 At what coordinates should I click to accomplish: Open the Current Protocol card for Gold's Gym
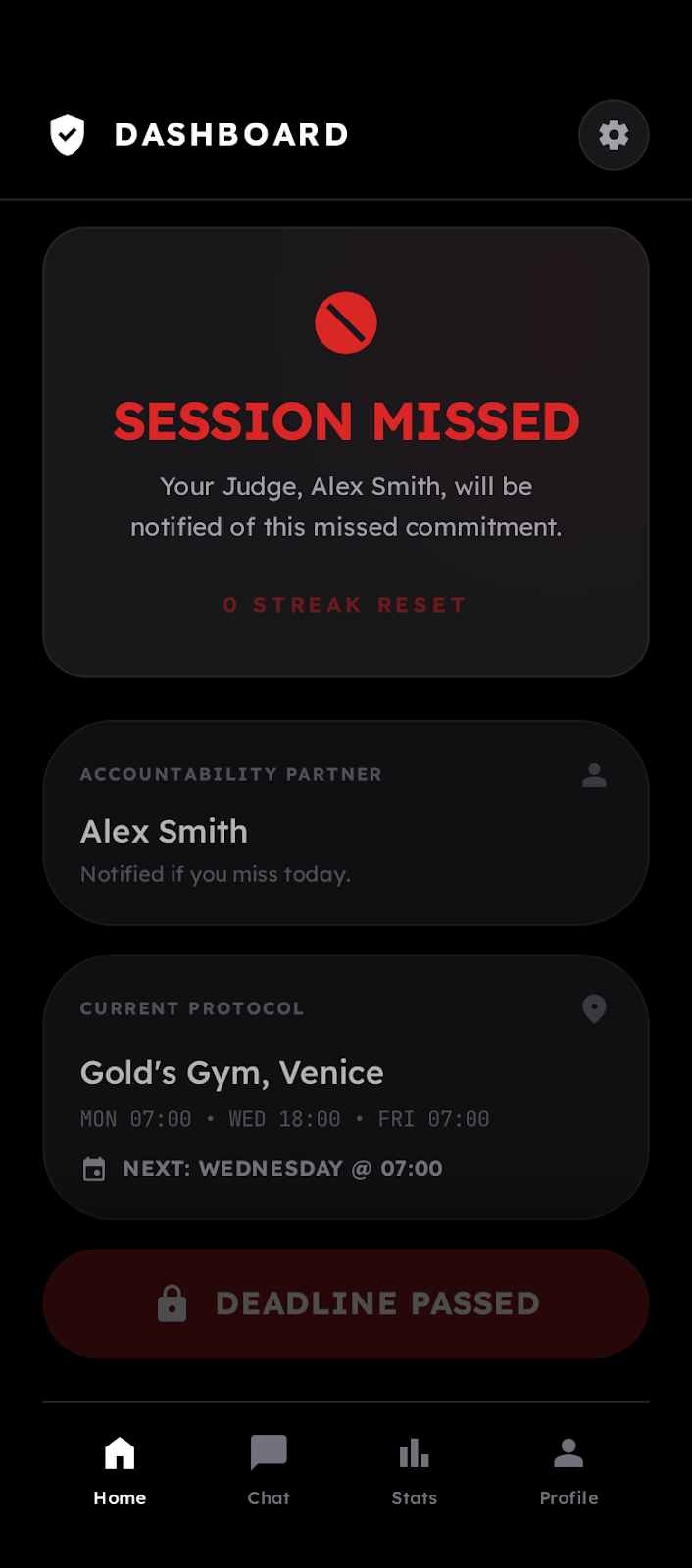[x=345, y=1087]
